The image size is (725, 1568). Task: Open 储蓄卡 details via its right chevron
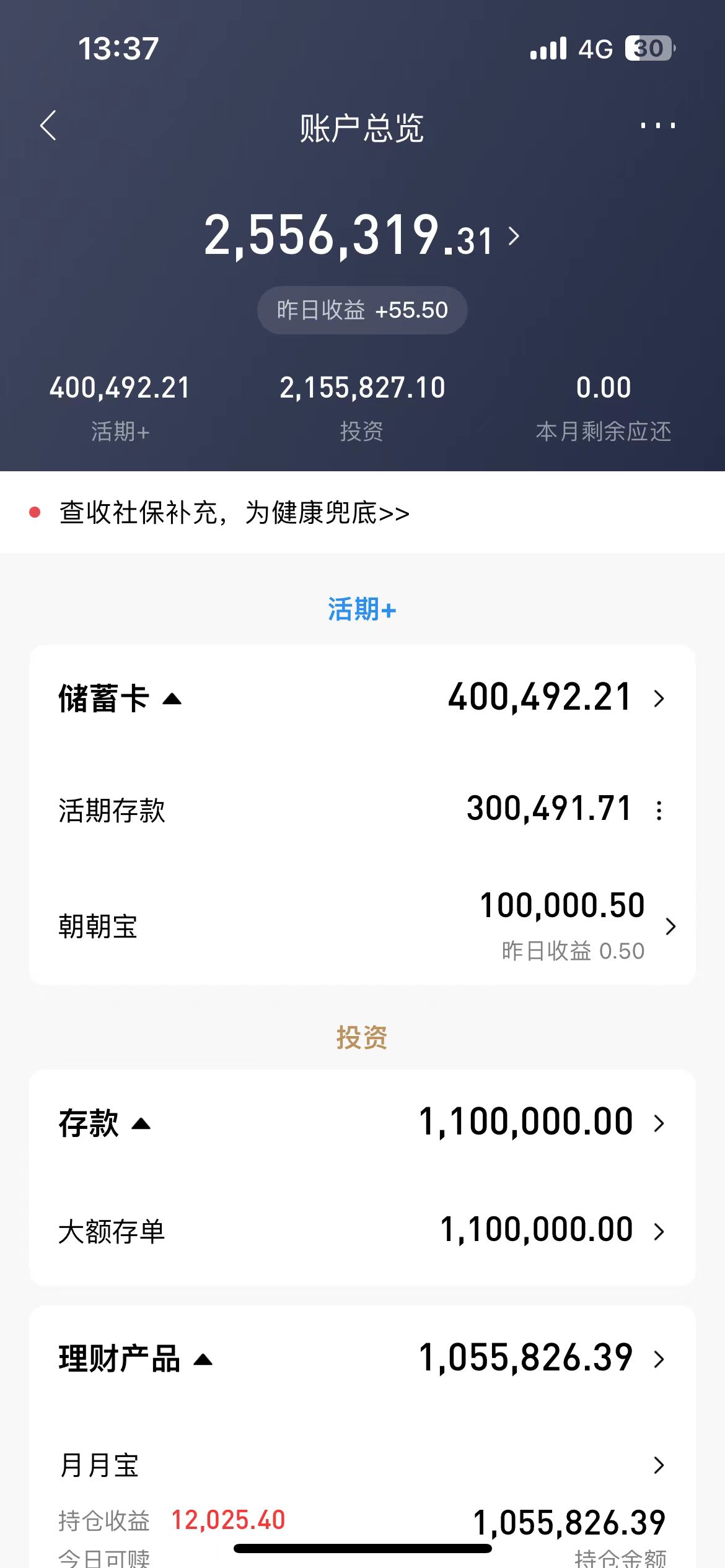pyautogui.click(x=659, y=697)
